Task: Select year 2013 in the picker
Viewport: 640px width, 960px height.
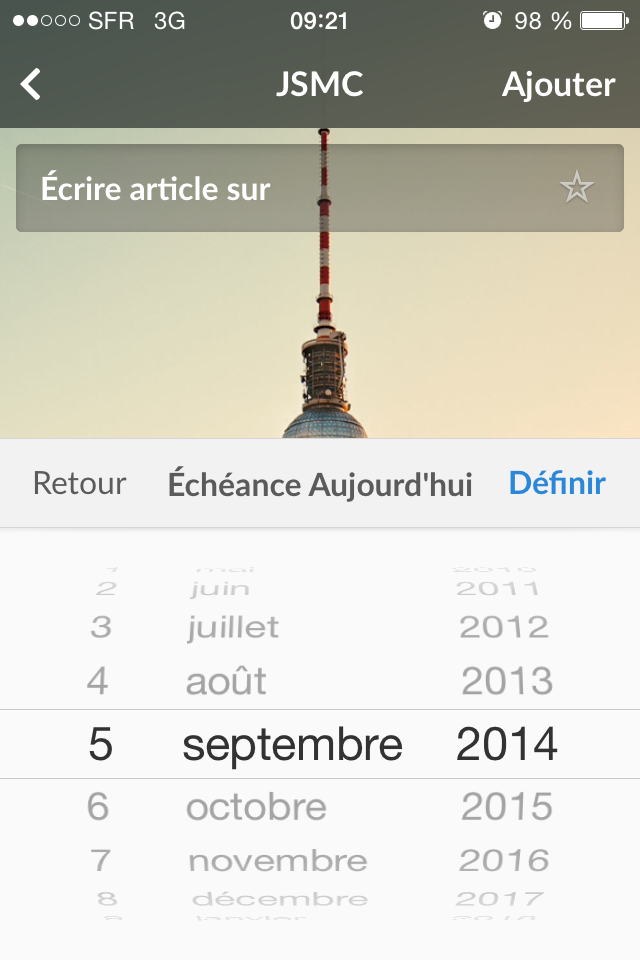Action: point(506,681)
